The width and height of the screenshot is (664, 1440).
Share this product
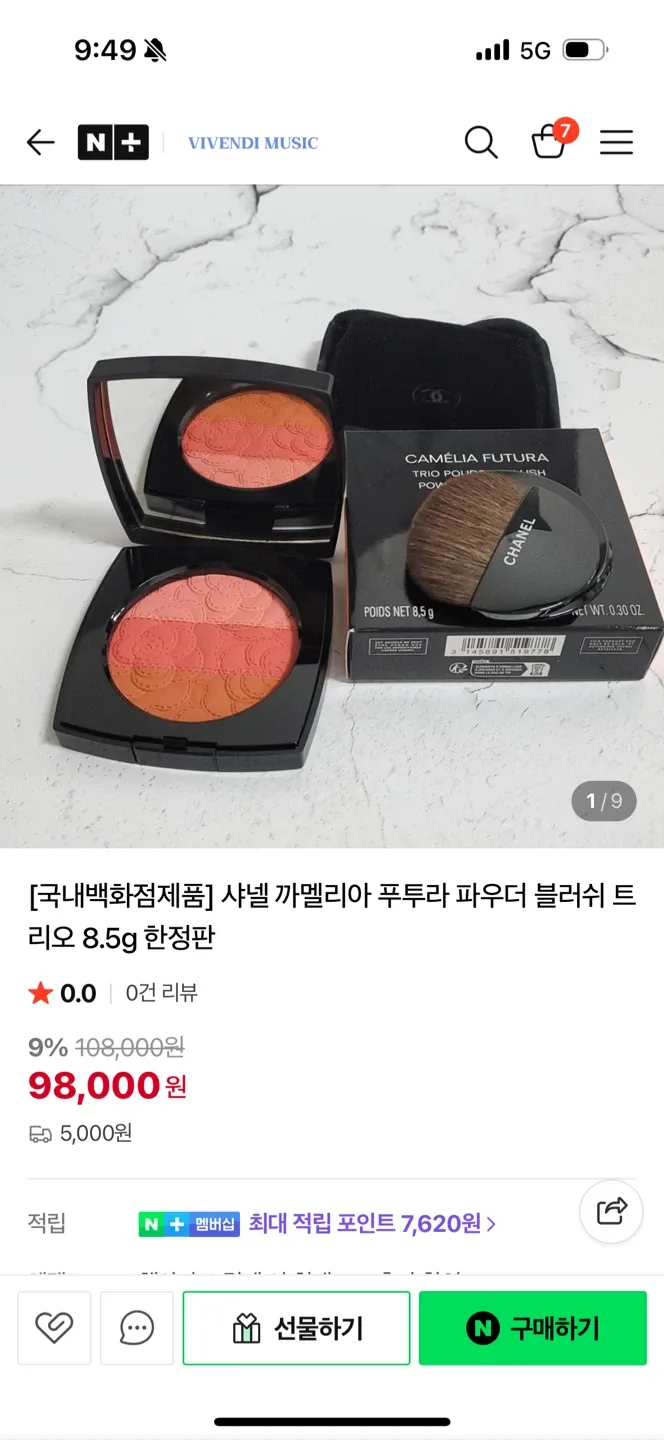click(x=611, y=1211)
